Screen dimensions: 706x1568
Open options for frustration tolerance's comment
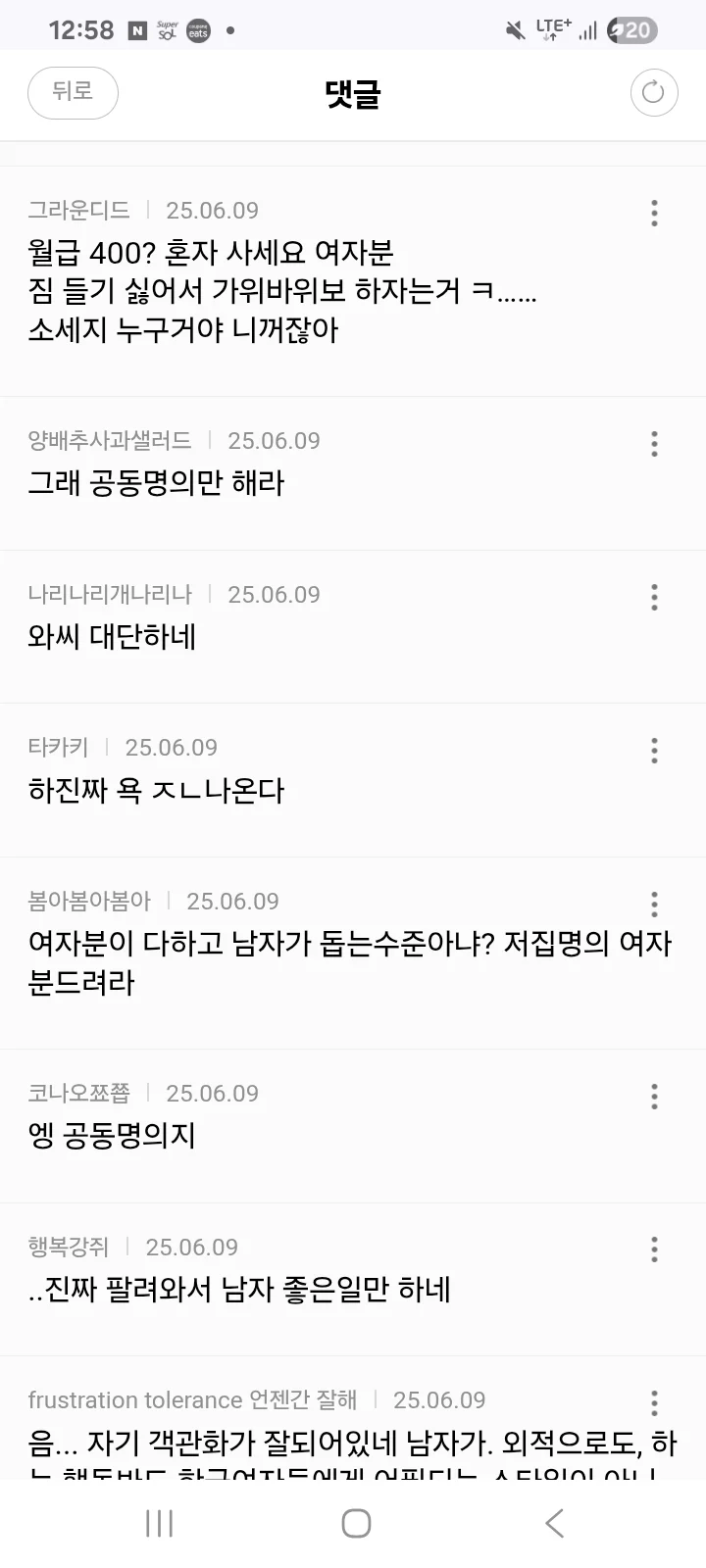tap(654, 1401)
